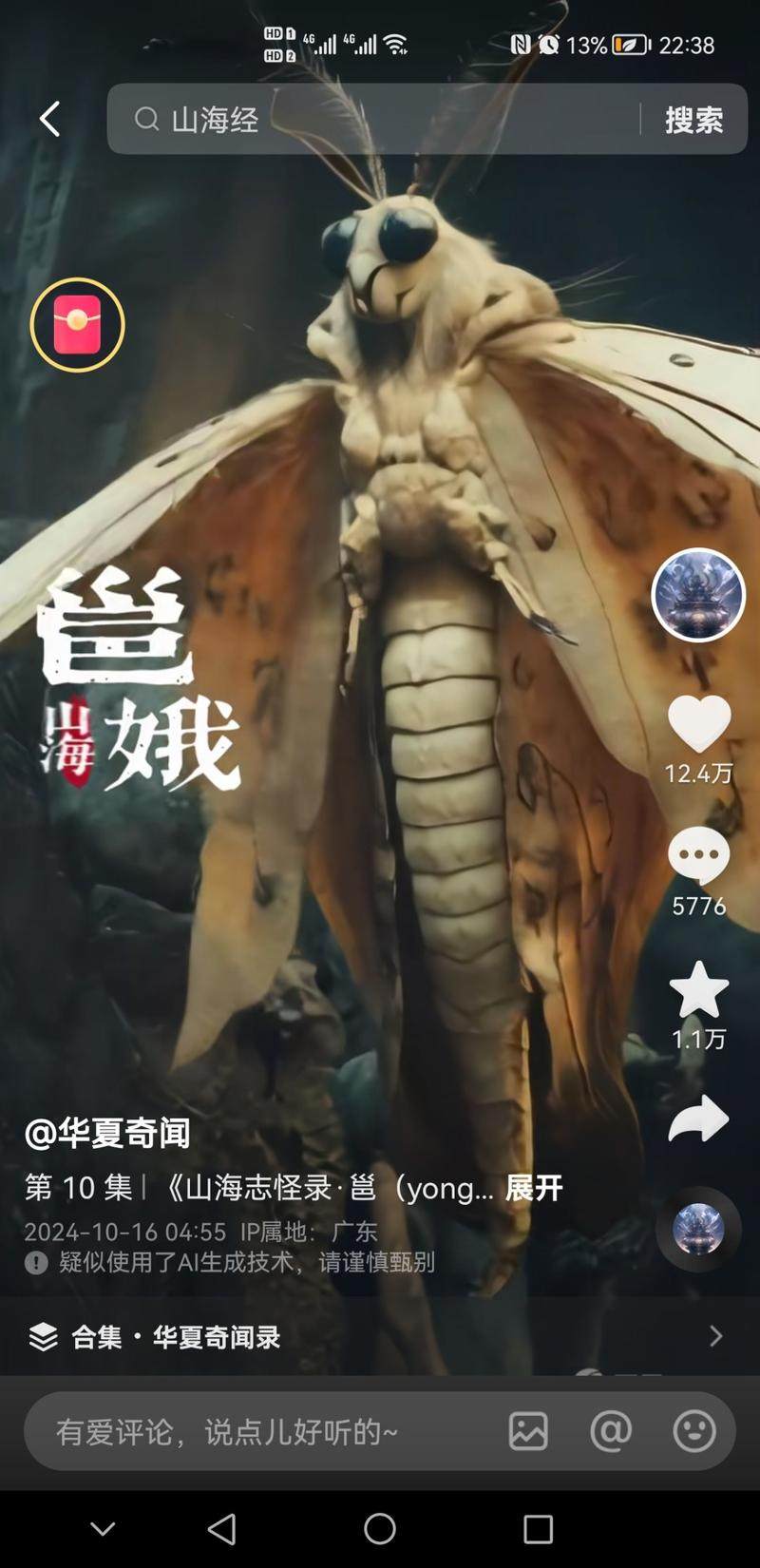760x1568 pixels.
Task: Open the spinning music disc
Action: (698, 1229)
